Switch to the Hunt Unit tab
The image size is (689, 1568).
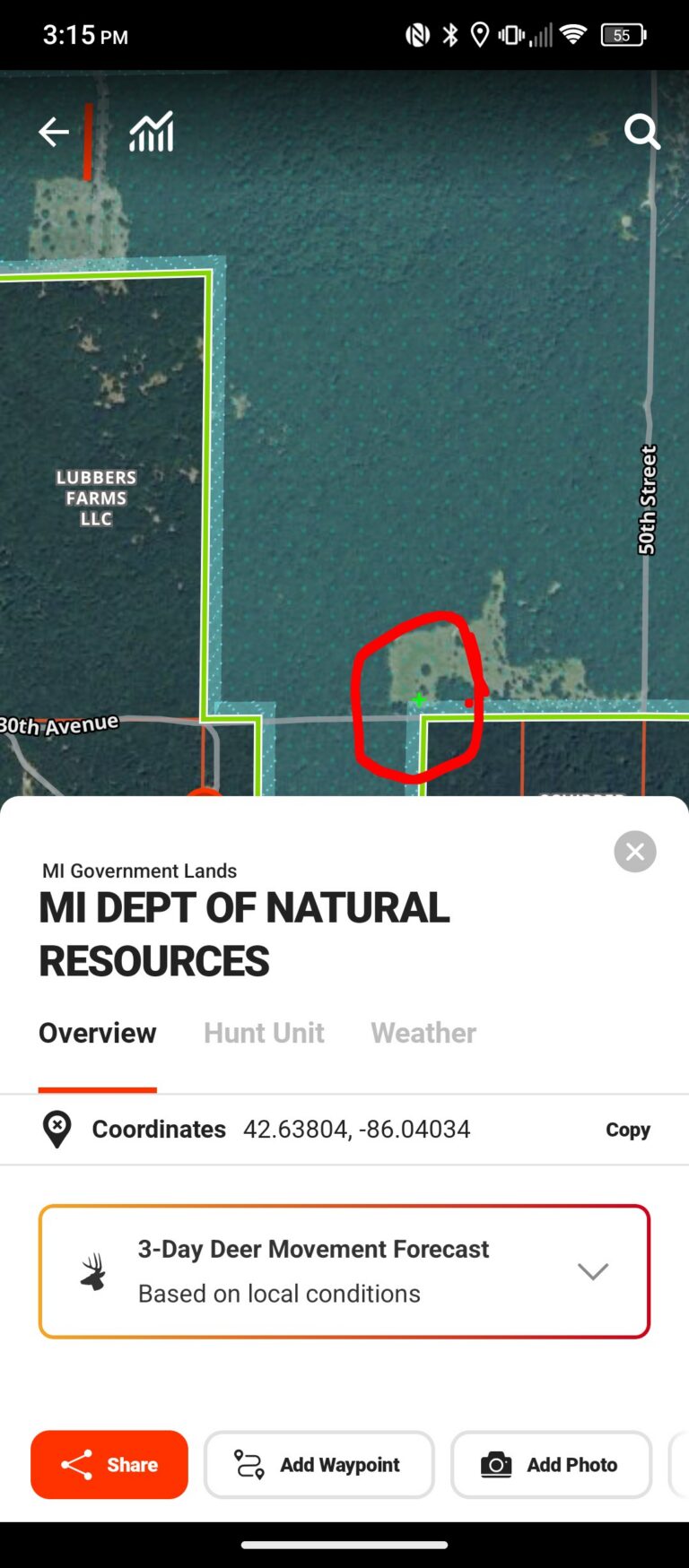(x=264, y=1033)
